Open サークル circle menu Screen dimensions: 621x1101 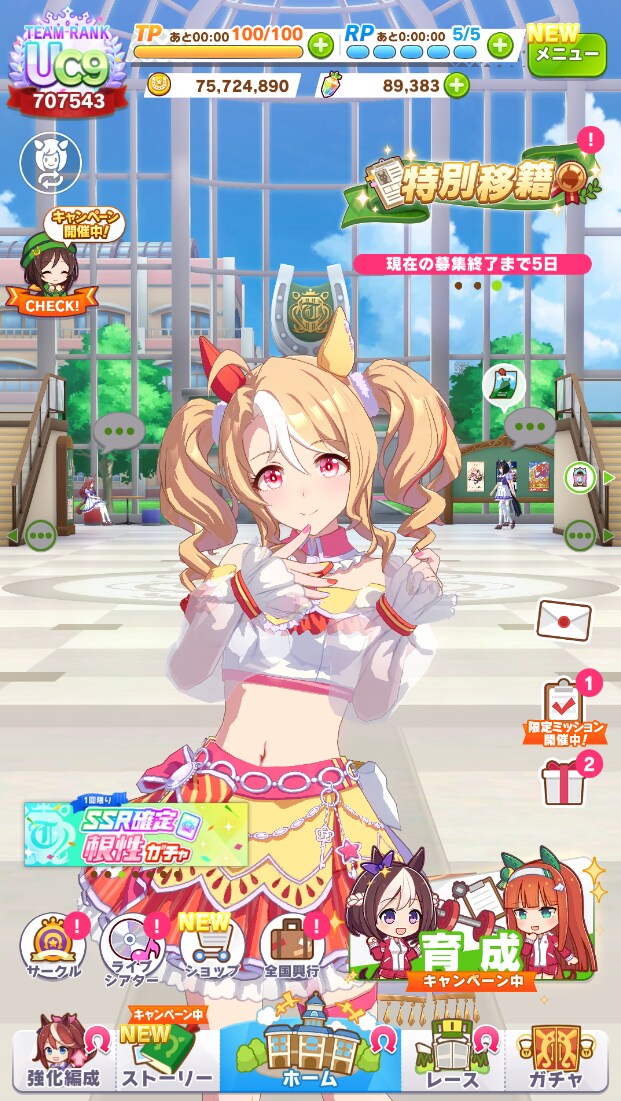52,947
